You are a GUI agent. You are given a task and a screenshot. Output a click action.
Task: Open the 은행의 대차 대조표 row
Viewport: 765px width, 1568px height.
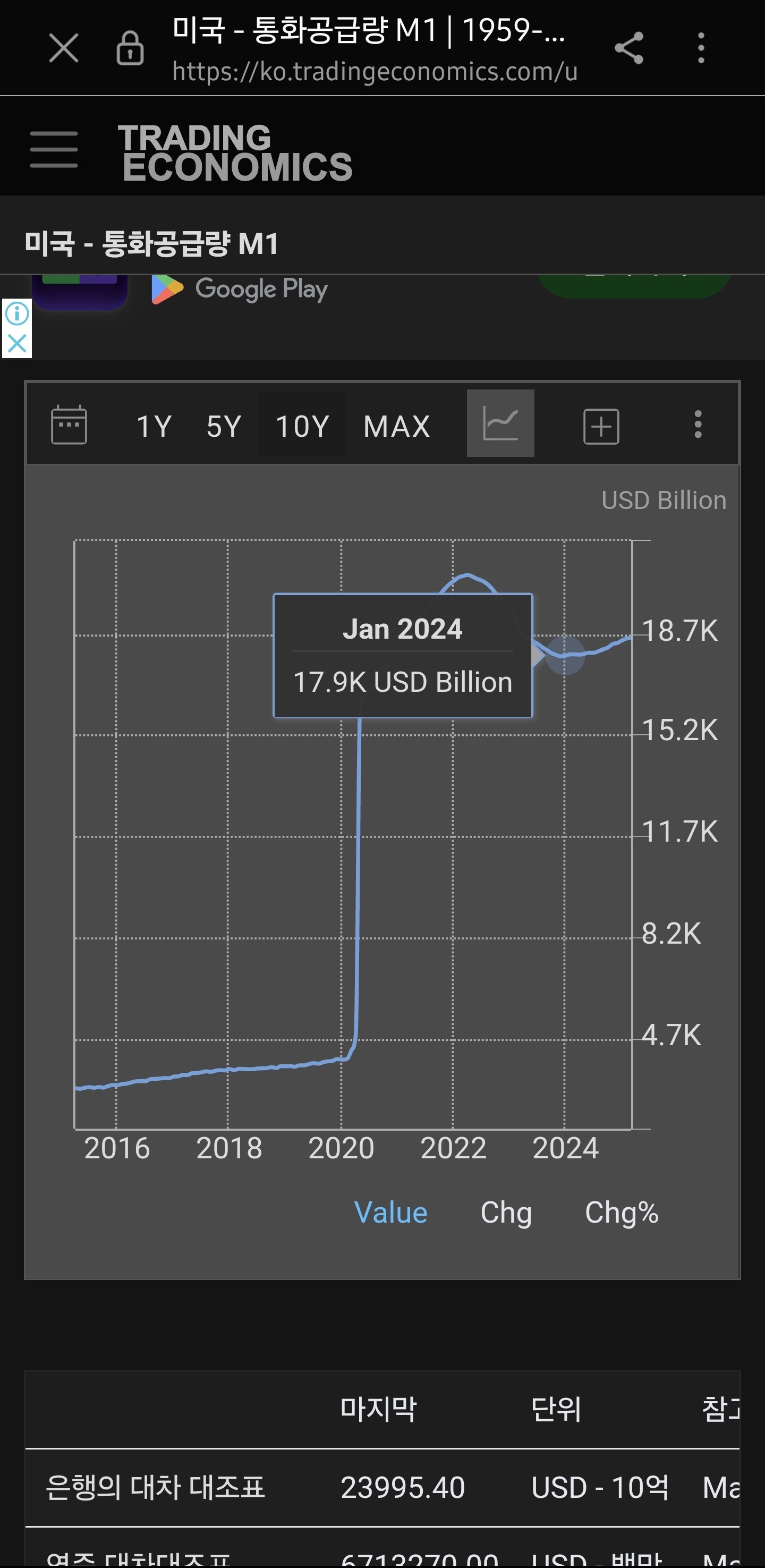pos(156,1487)
